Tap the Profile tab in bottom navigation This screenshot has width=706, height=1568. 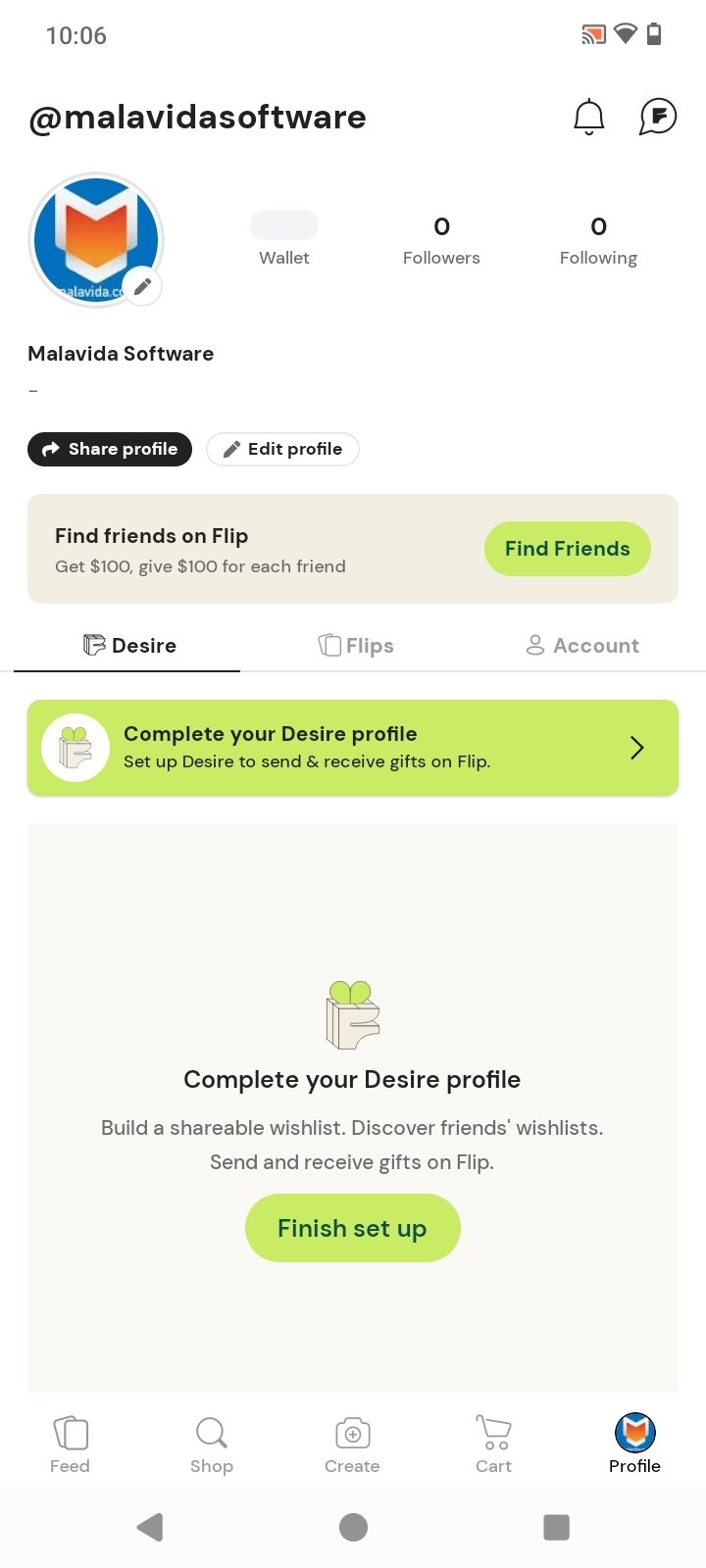coord(634,1445)
